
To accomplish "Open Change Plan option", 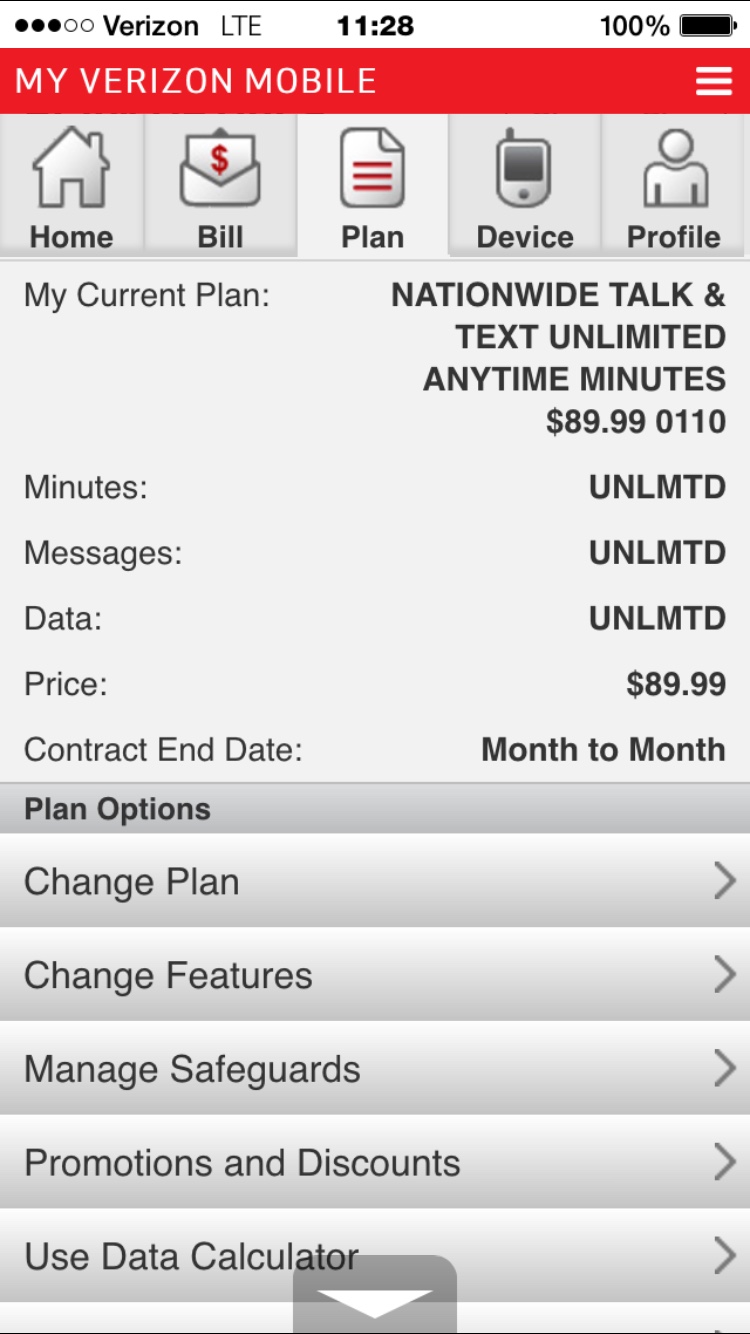I will tap(375, 881).
